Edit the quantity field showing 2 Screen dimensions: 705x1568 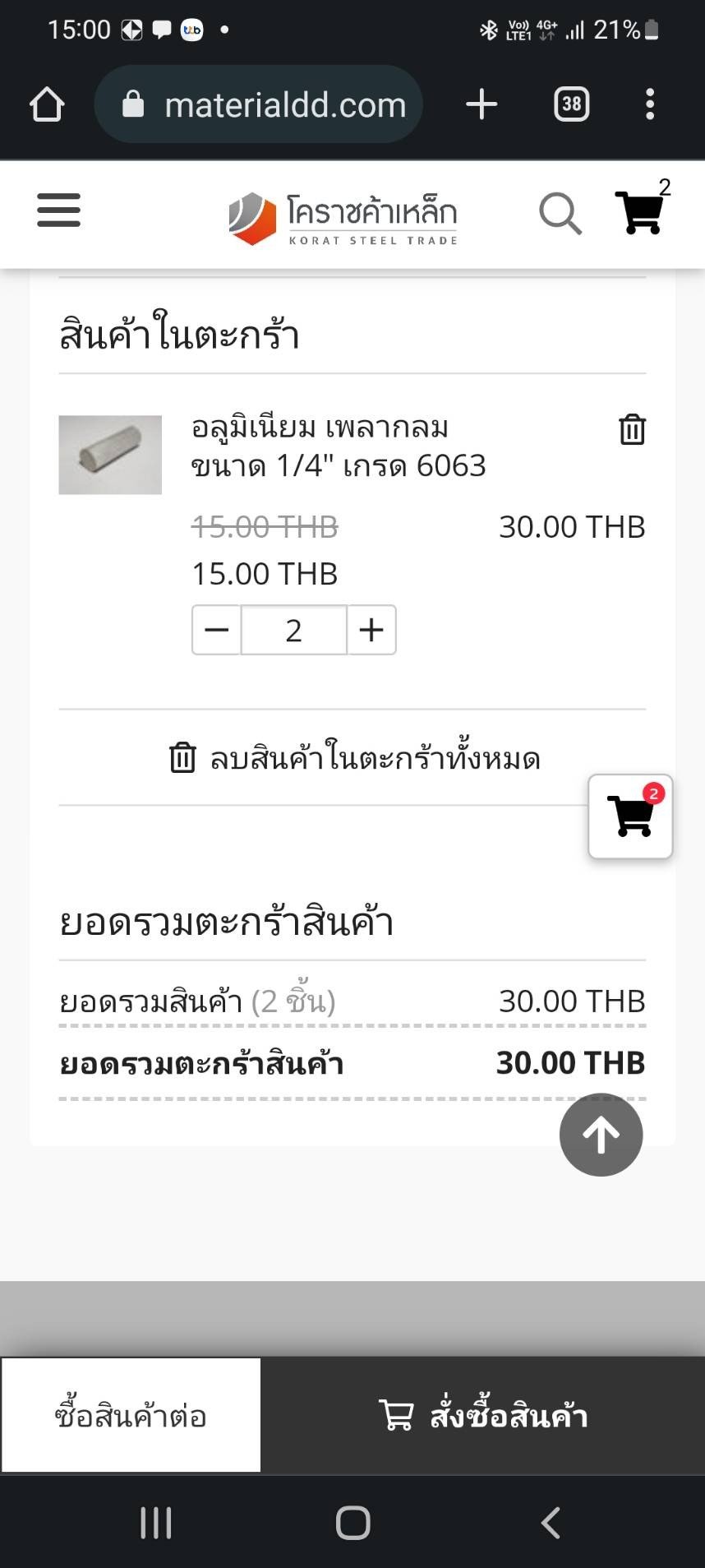[x=293, y=630]
